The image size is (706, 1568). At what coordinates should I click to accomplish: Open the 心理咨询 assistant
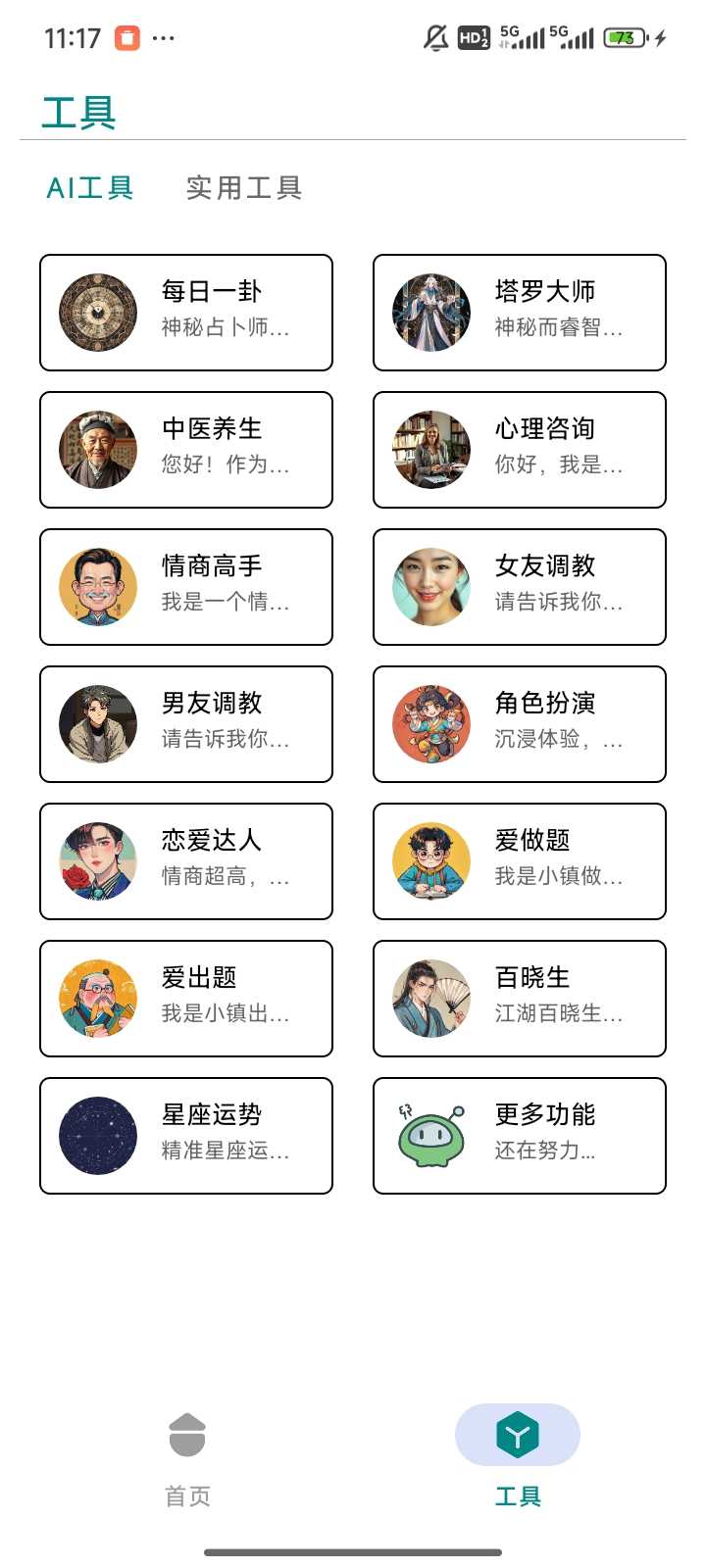point(520,450)
